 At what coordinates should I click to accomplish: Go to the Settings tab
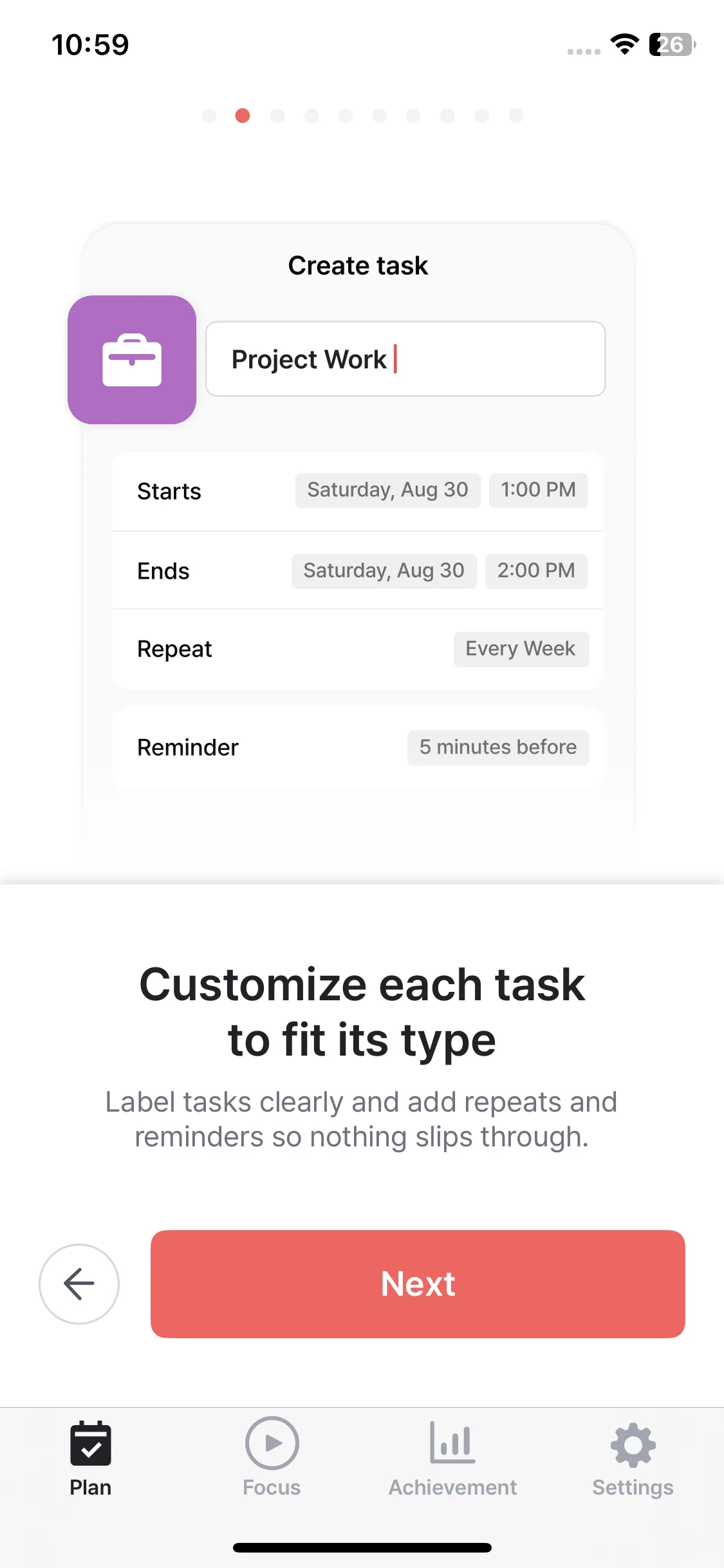pos(633,1458)
